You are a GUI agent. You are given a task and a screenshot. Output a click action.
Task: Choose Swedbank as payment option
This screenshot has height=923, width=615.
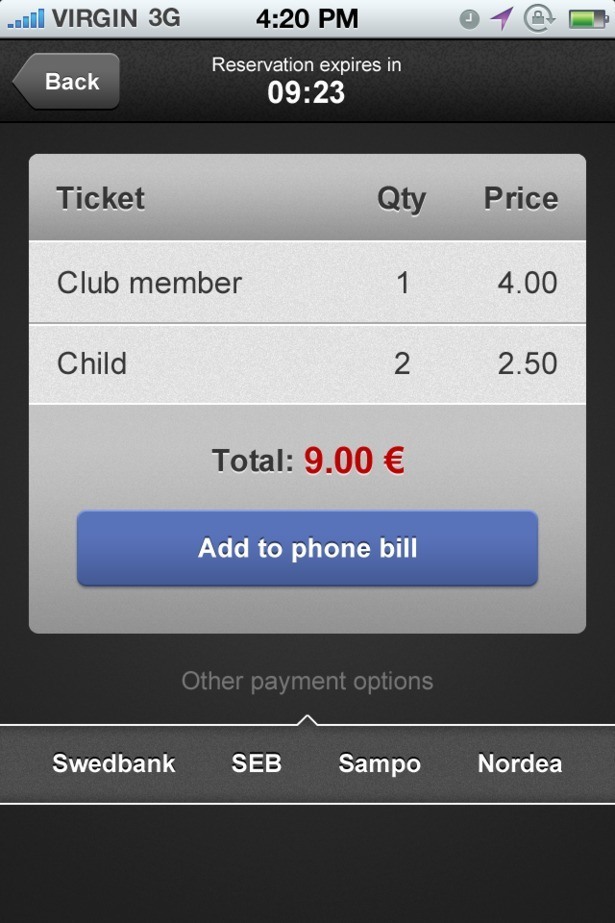coord(114,764)
